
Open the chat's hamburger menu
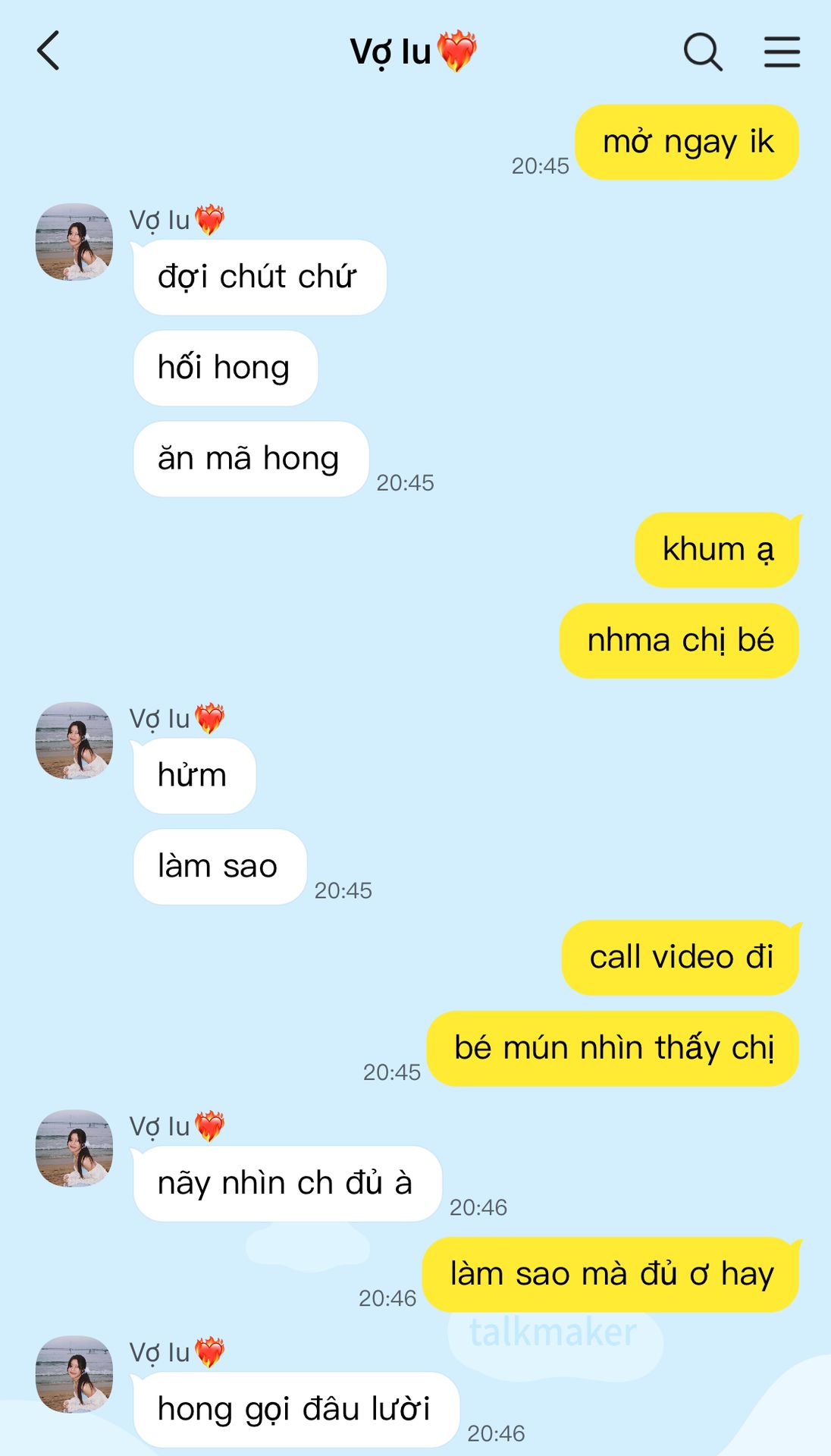pyautogui.click(x=782, y=52)
